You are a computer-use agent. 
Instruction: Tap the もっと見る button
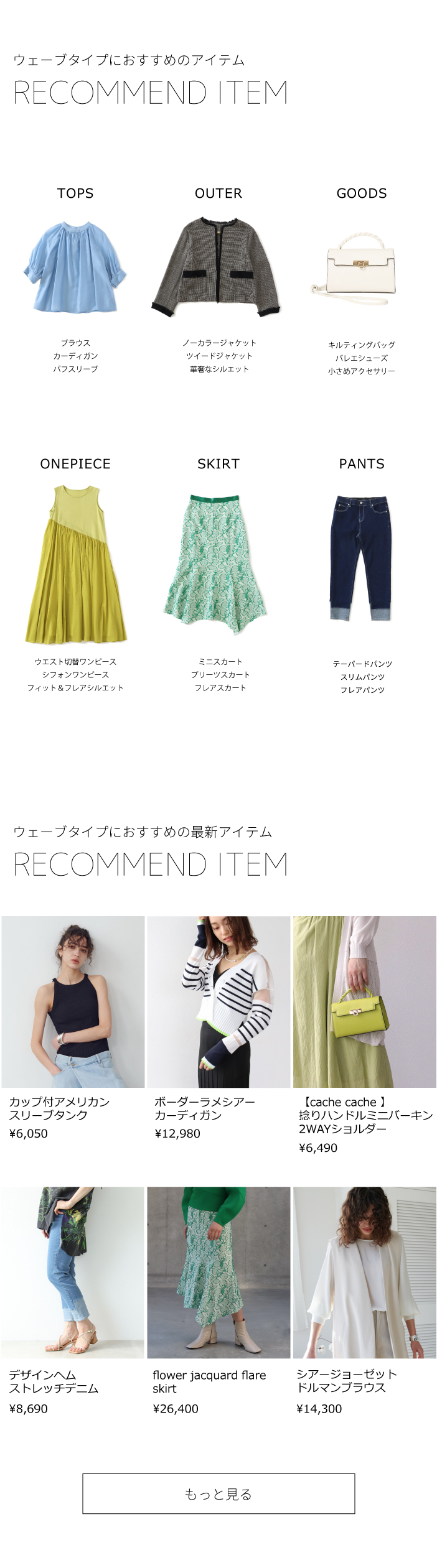point(218,1493)
